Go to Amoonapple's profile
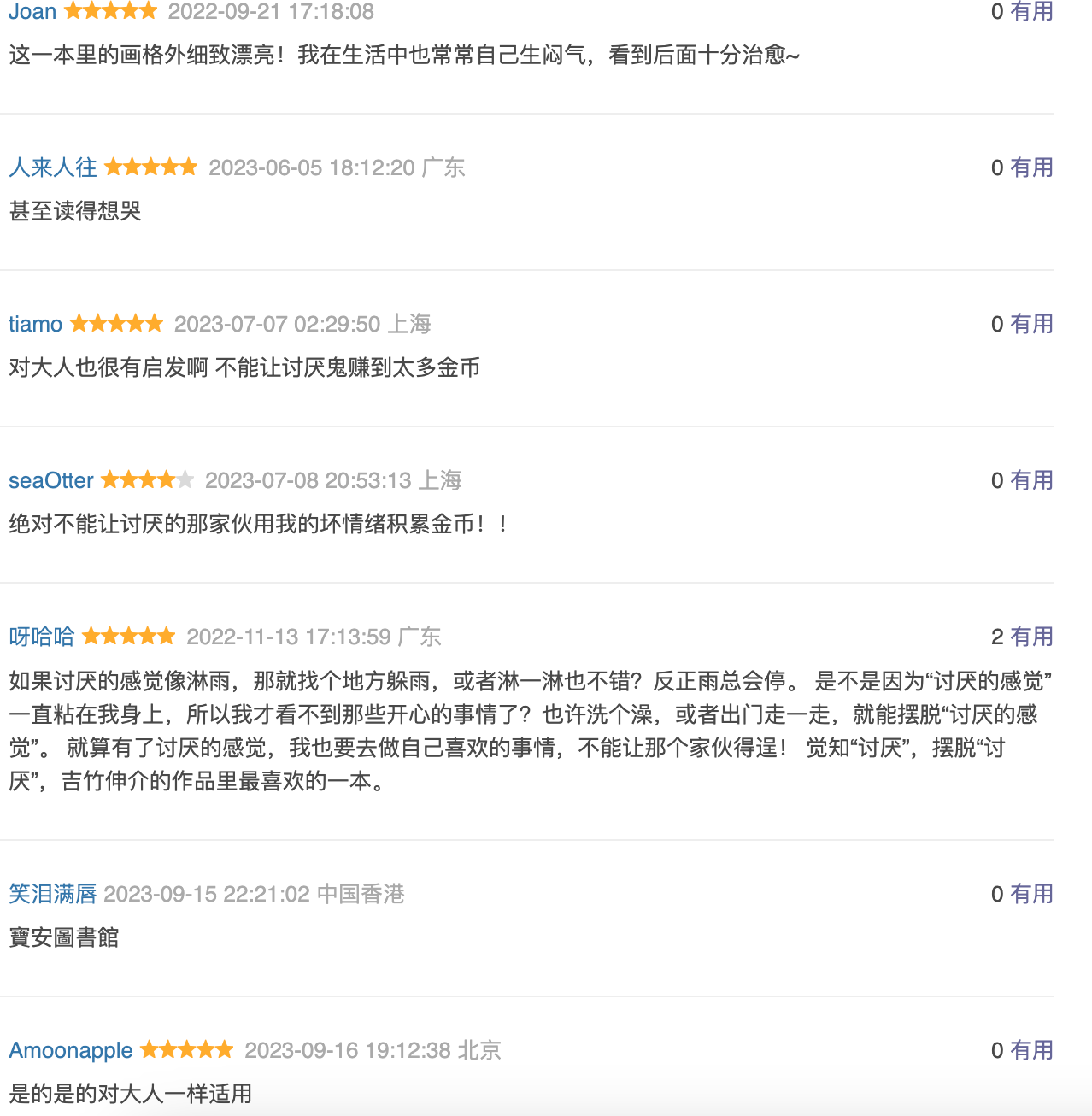Image resolution: width=1092 pixels, height=1116 pixels. [71, 1050]
